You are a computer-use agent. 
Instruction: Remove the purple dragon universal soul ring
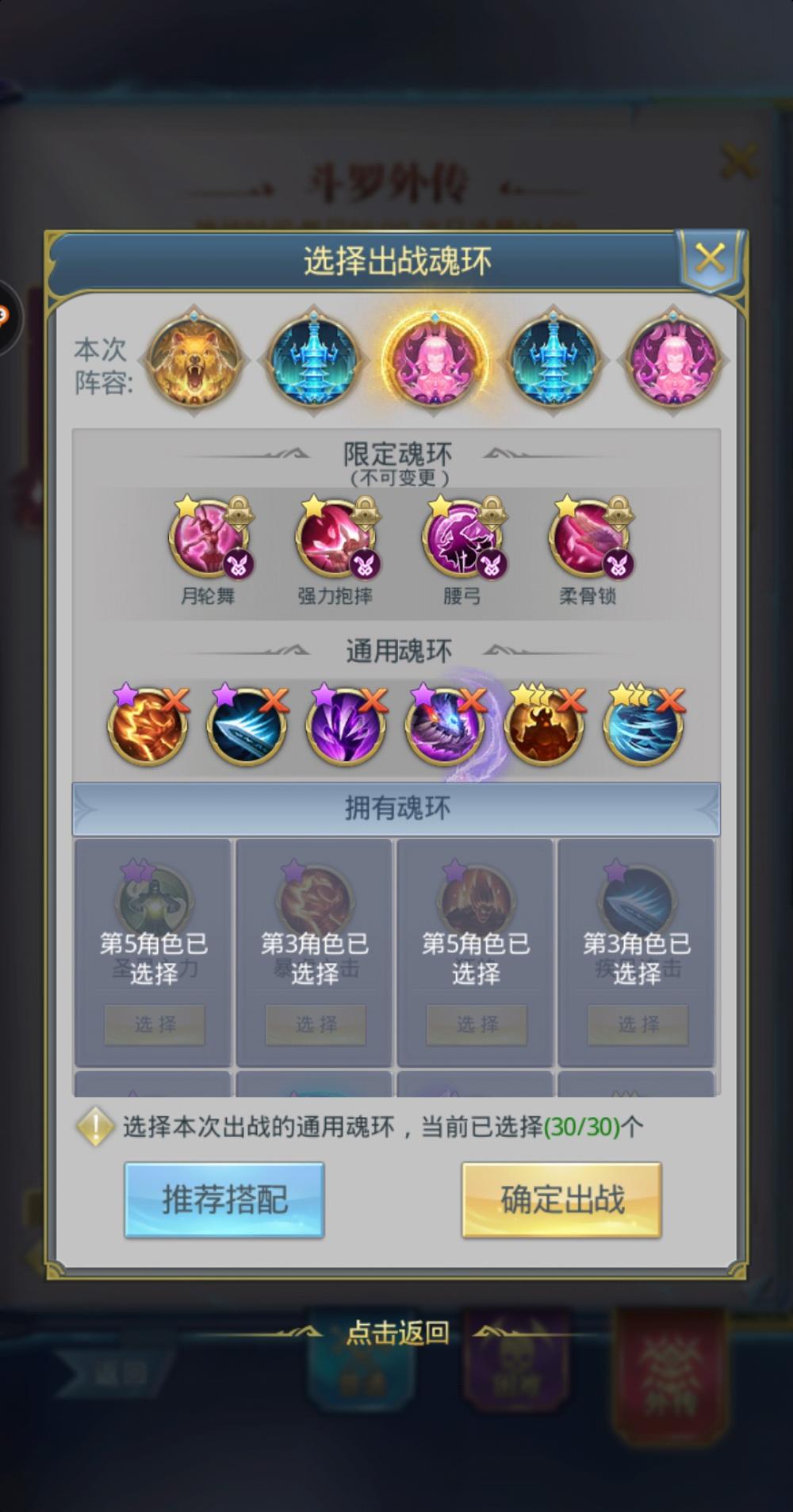(x=473, y=700)
